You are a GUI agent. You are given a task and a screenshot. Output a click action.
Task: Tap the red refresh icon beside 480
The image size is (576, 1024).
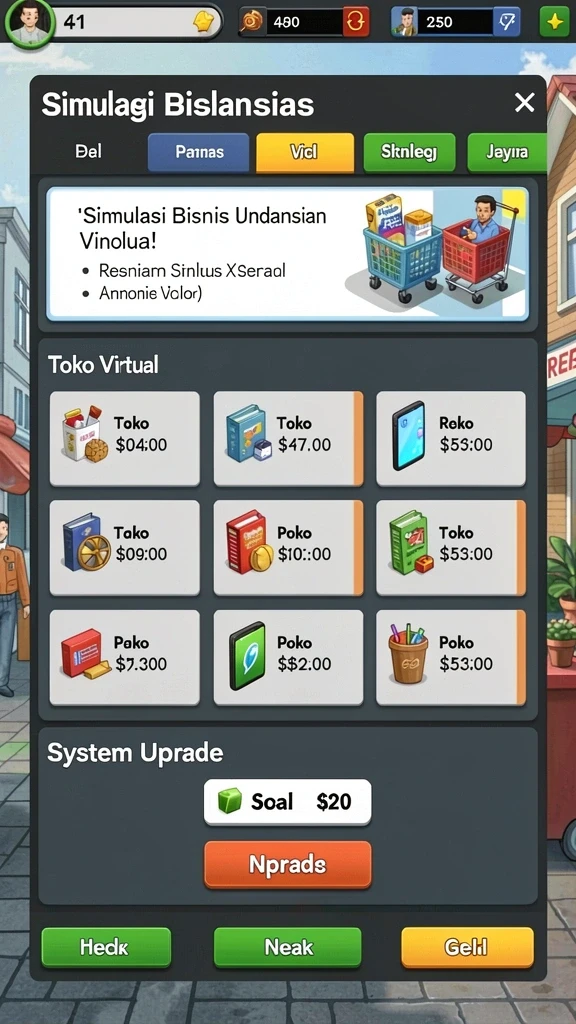coord(356,22)
